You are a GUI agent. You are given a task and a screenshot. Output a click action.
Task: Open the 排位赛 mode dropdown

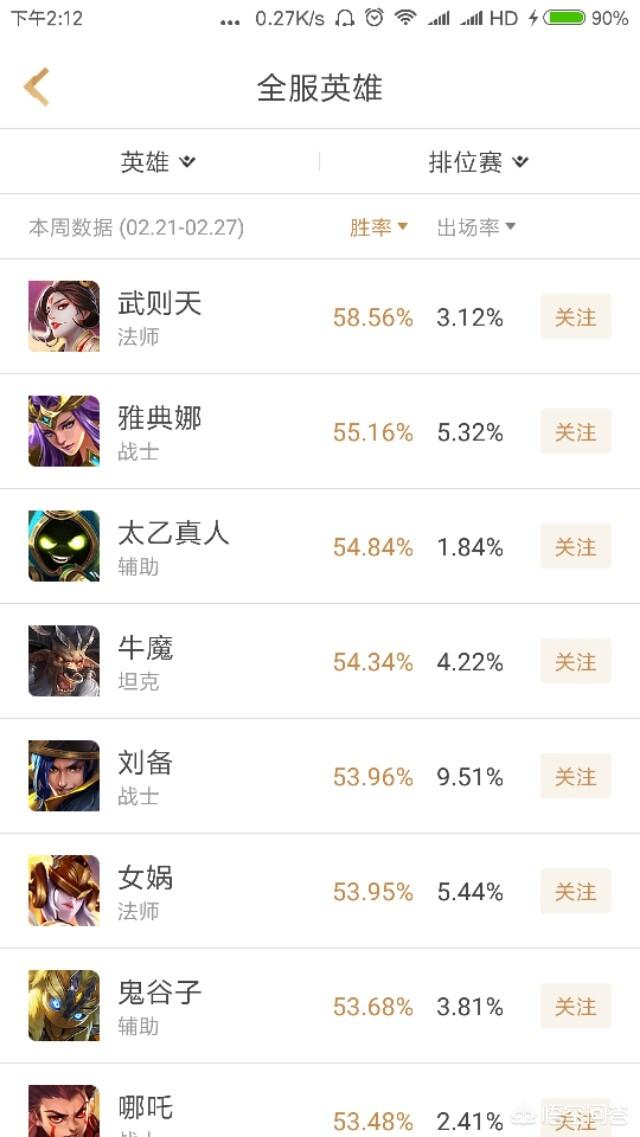click(478, 162)
